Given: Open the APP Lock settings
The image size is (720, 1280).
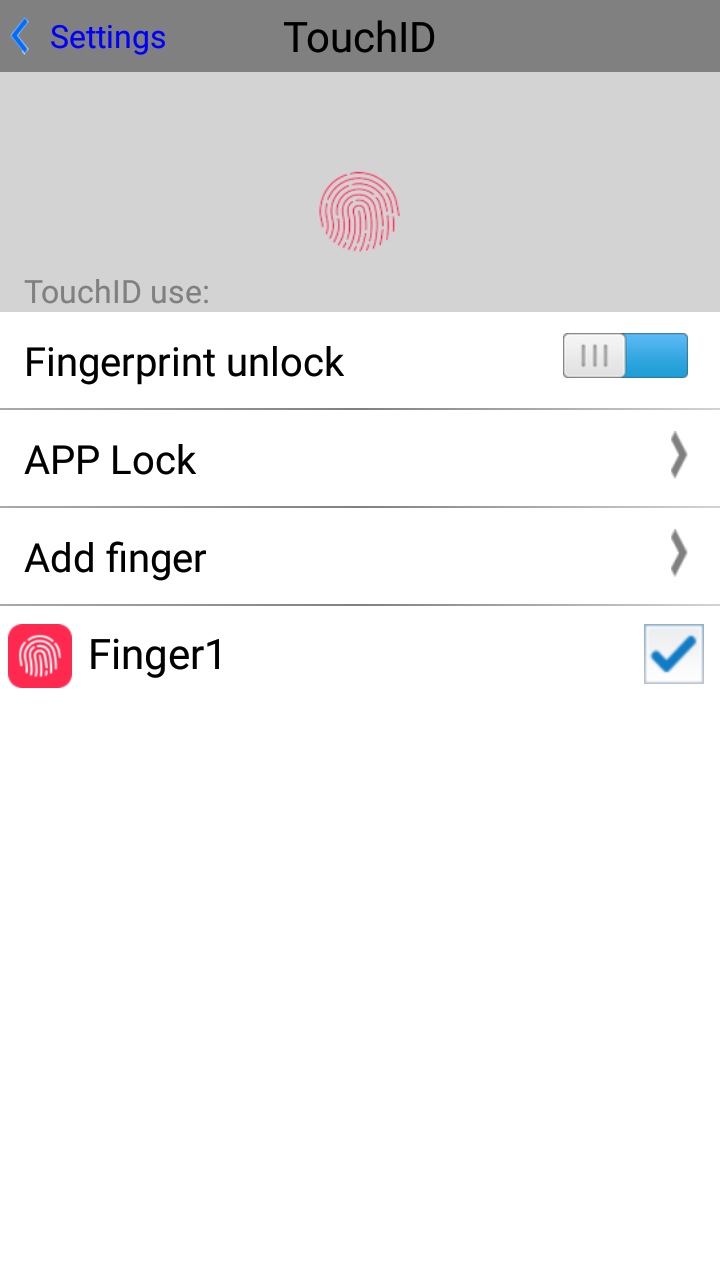Looking at the screenshot, I should click(360, 459).
